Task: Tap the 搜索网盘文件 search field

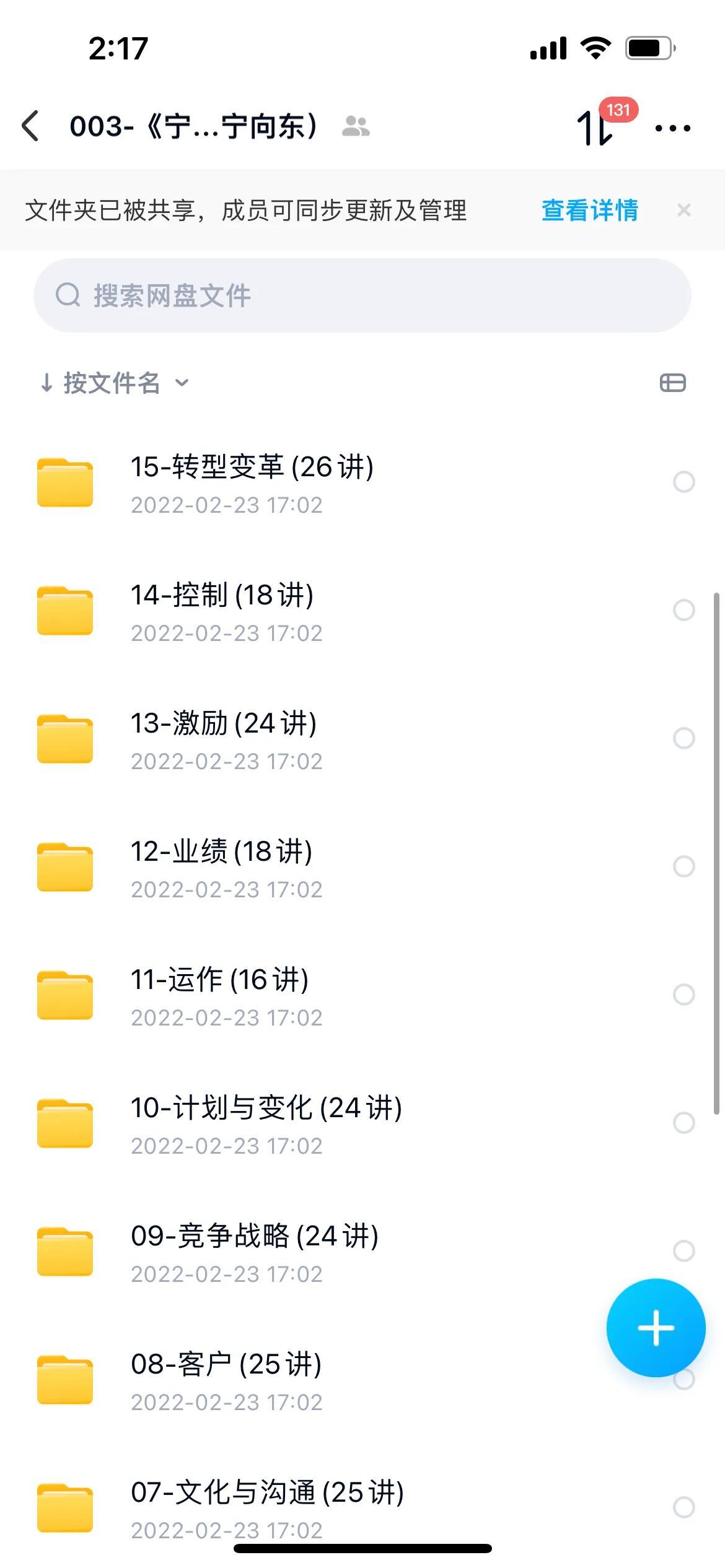Action: [362, 295]
